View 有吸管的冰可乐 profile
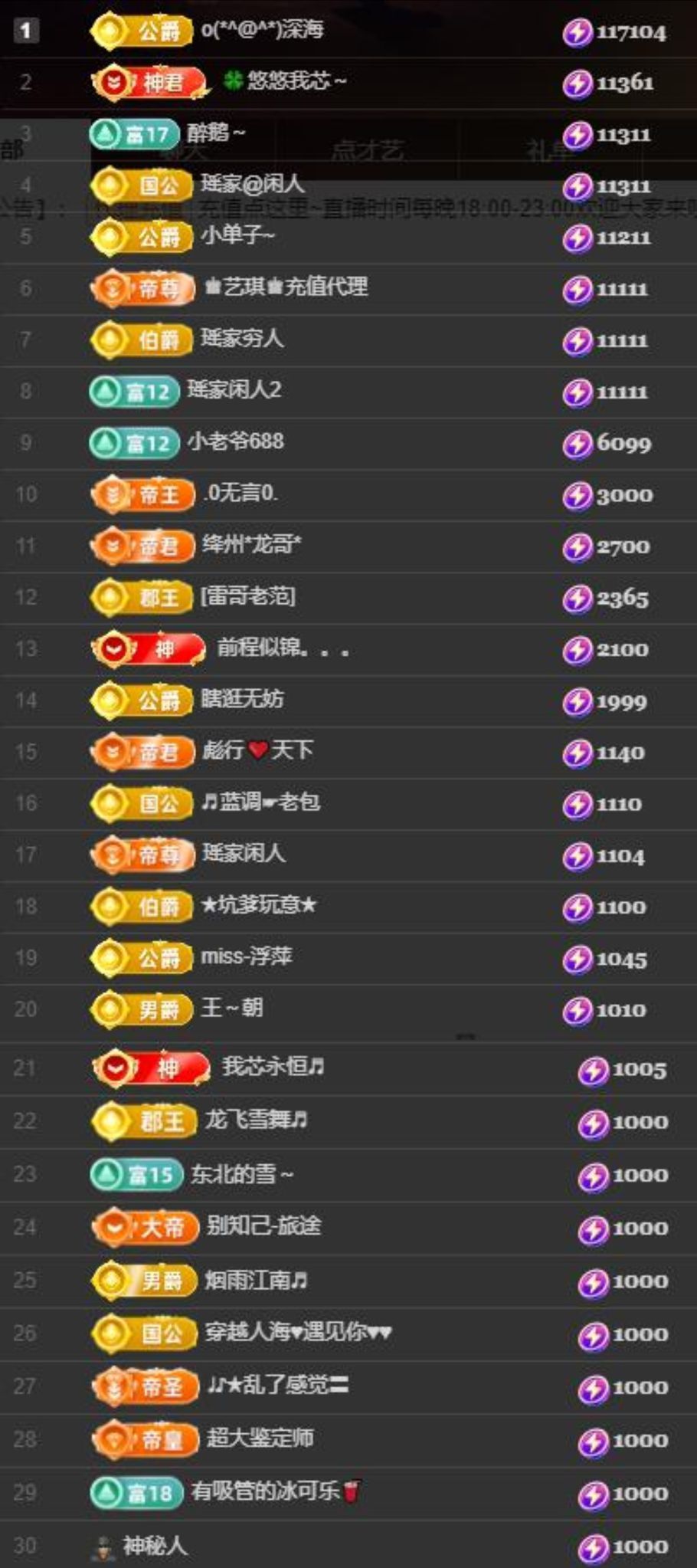697x1568 pixels. [x=274, y=1492]
